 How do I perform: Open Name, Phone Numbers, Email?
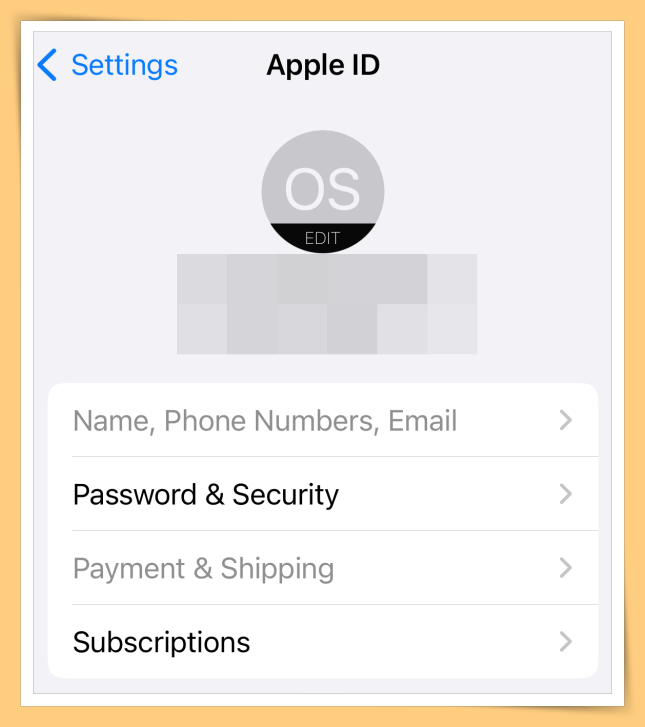322,421
